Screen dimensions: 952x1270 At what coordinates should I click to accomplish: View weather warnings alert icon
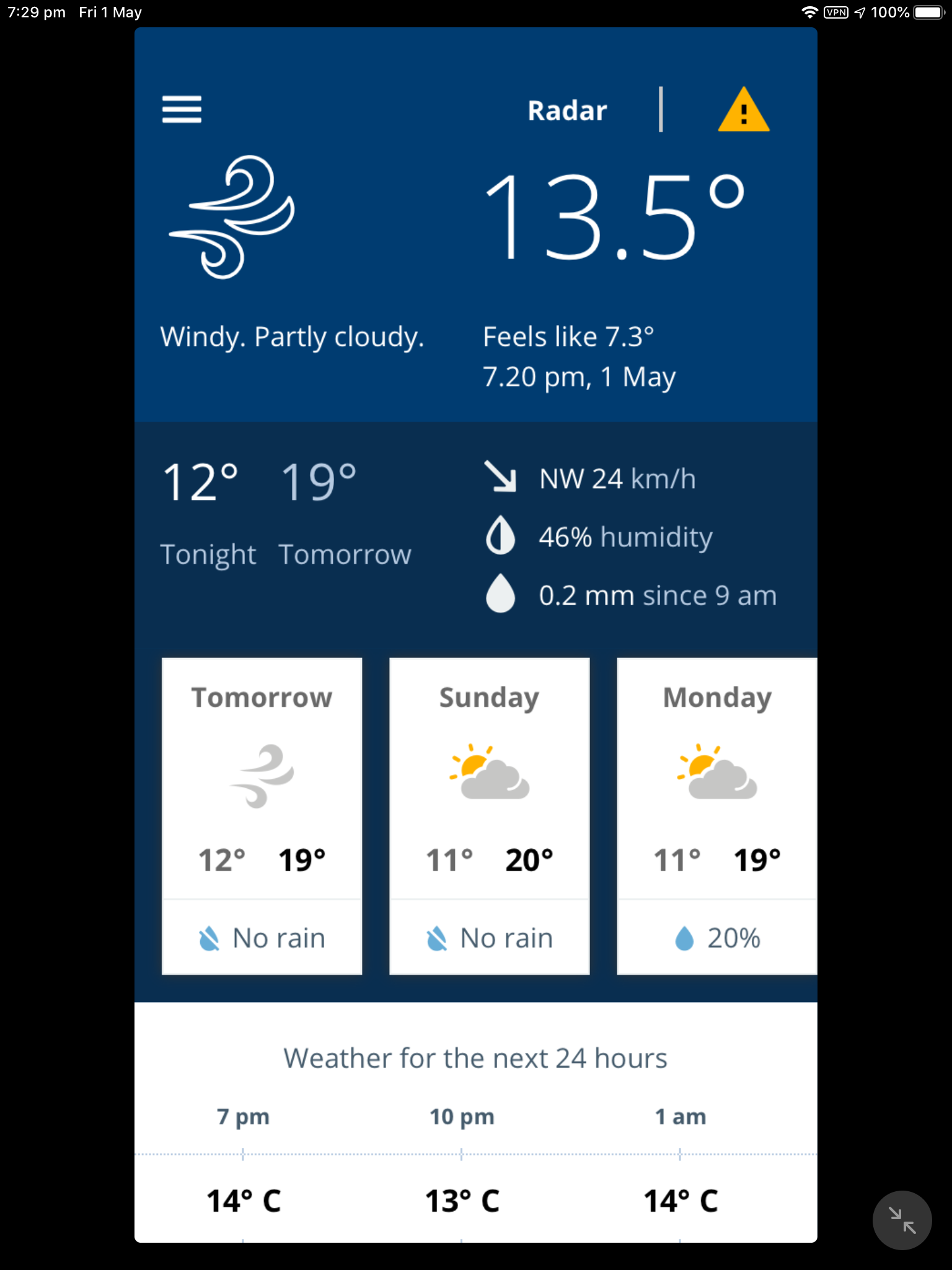point(743,110)
